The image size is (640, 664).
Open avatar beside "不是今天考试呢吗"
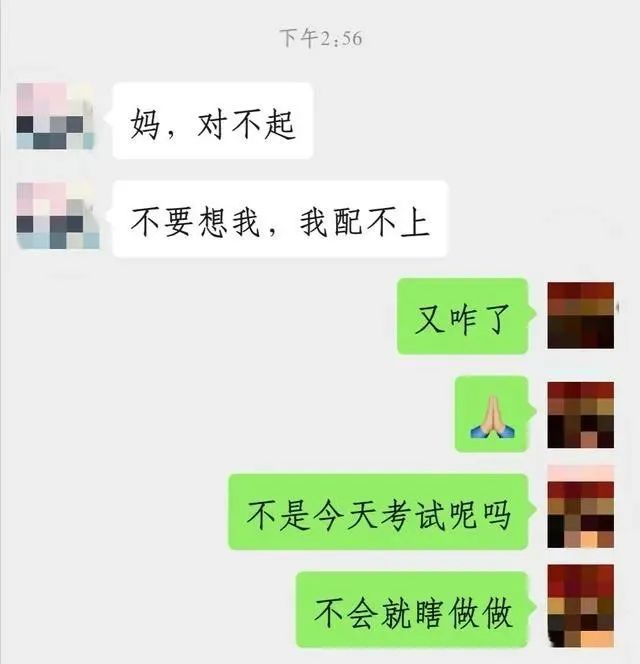[x=580, y=515]
